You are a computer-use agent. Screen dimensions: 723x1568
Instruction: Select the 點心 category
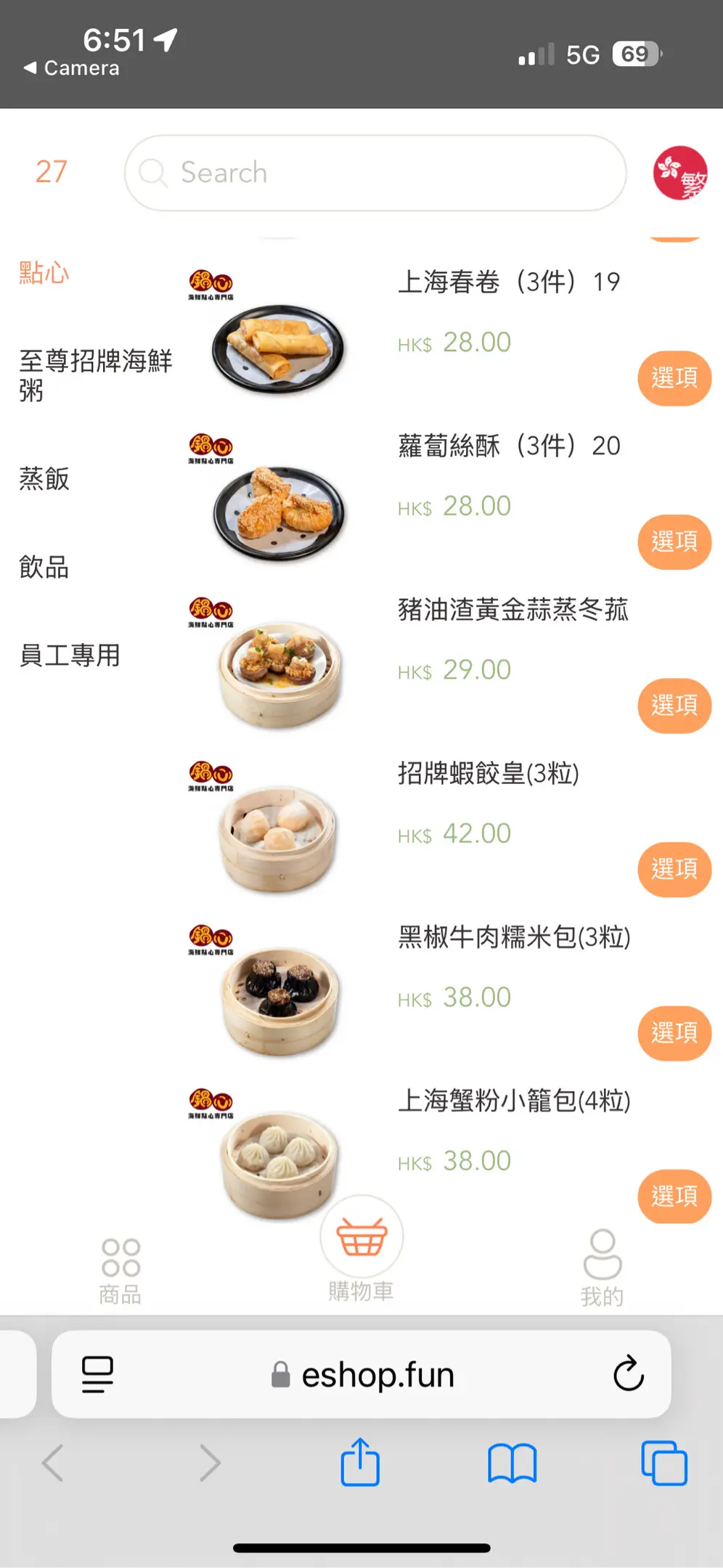(x=44, y=273)
